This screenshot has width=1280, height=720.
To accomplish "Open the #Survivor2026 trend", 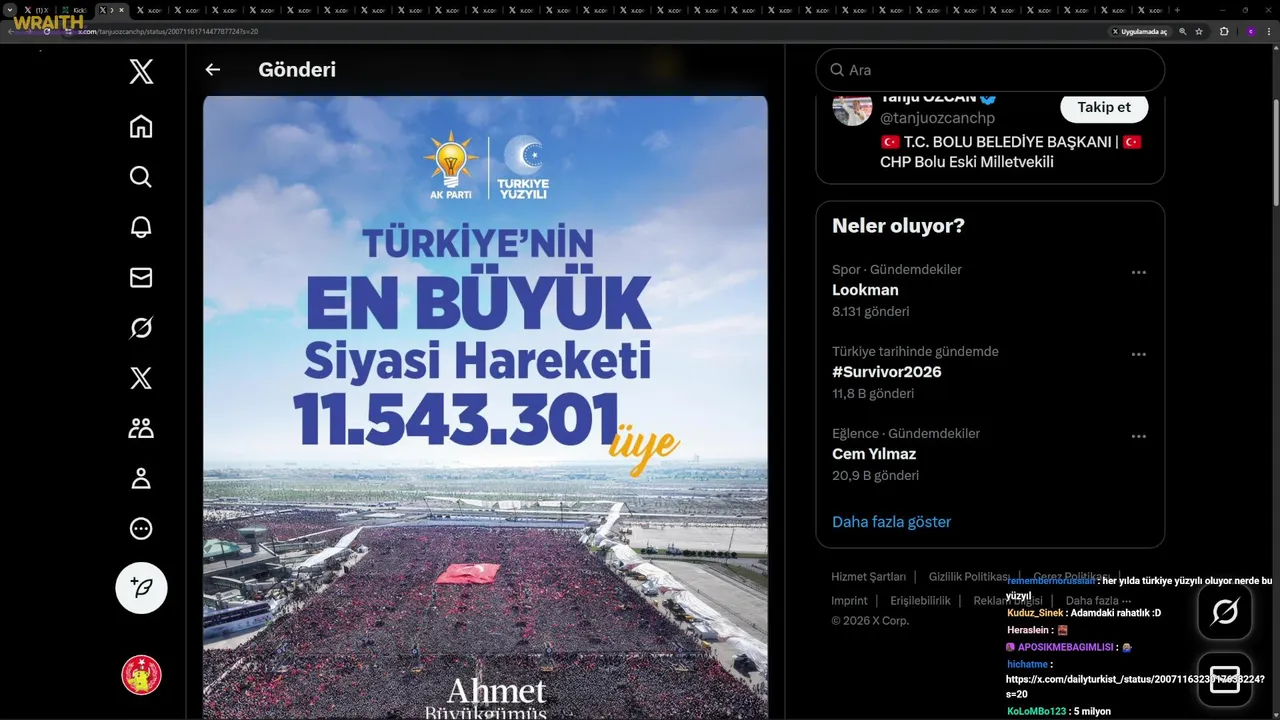I will tap(886, 372).
